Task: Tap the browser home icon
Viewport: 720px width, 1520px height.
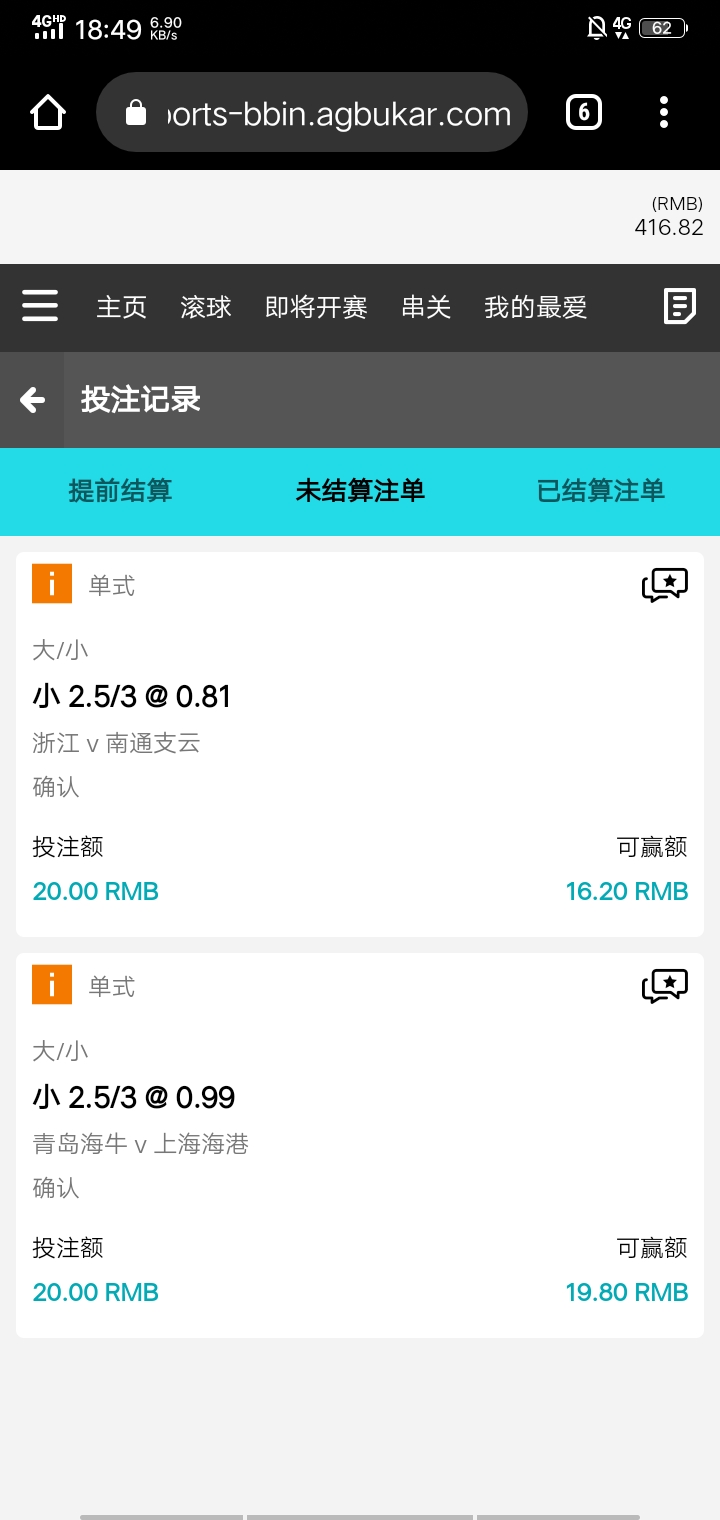Action: tap(48, 112)
